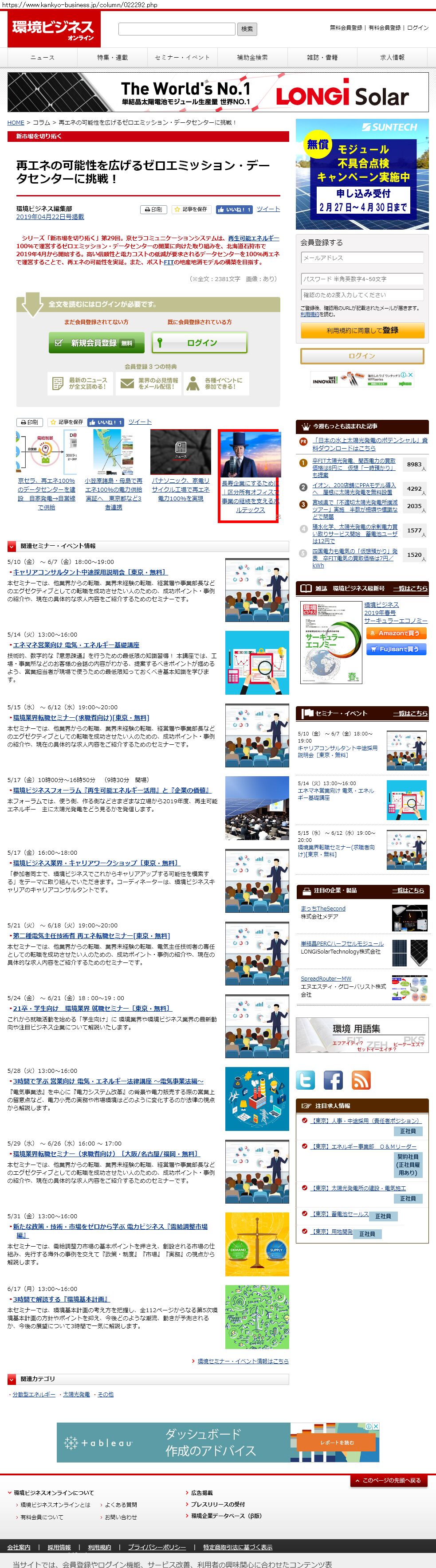
Task: Open the 再生可能エネルギー link in the article
Action: (253, 238)
